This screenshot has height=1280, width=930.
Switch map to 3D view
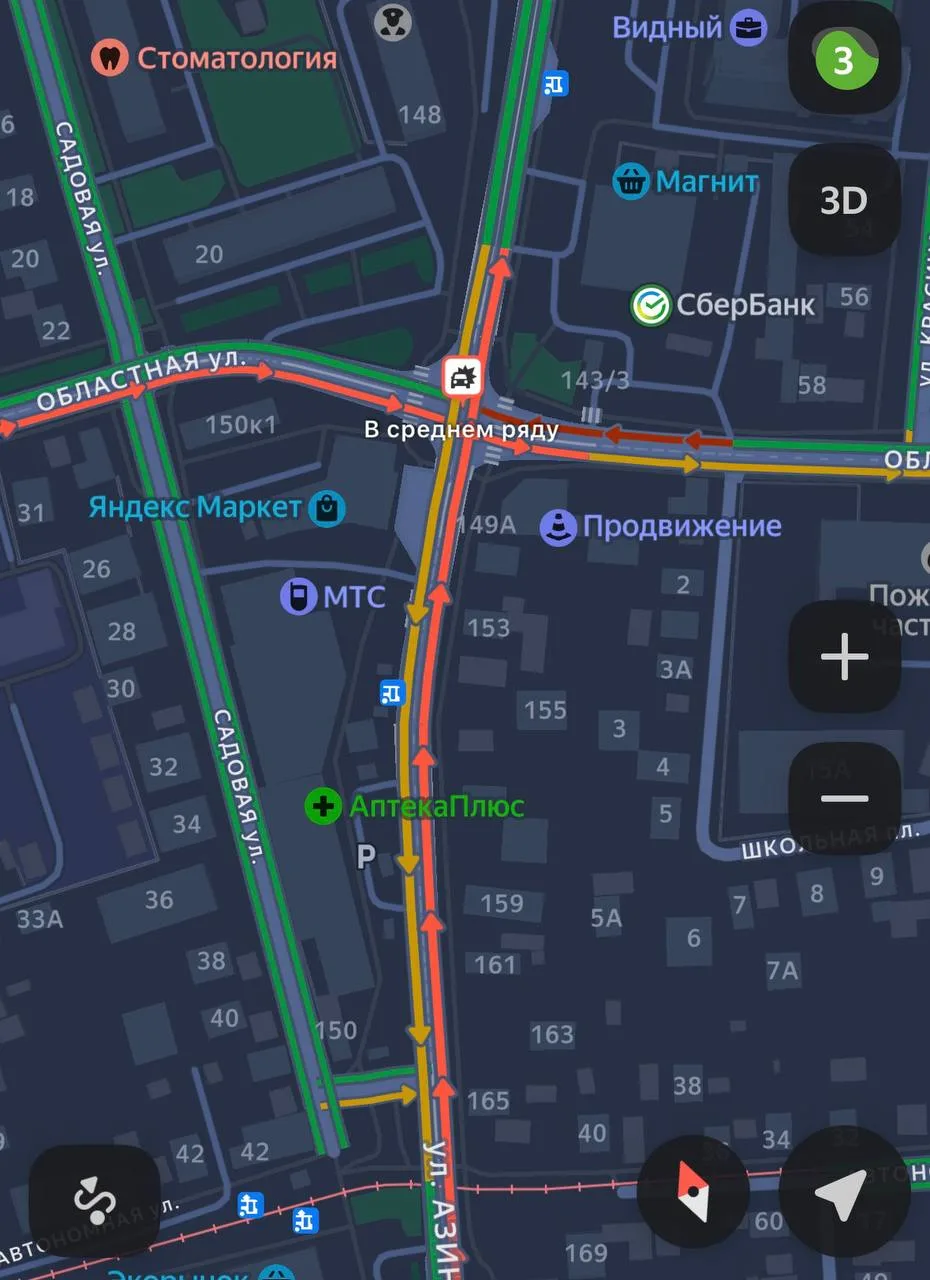[844, 201]
